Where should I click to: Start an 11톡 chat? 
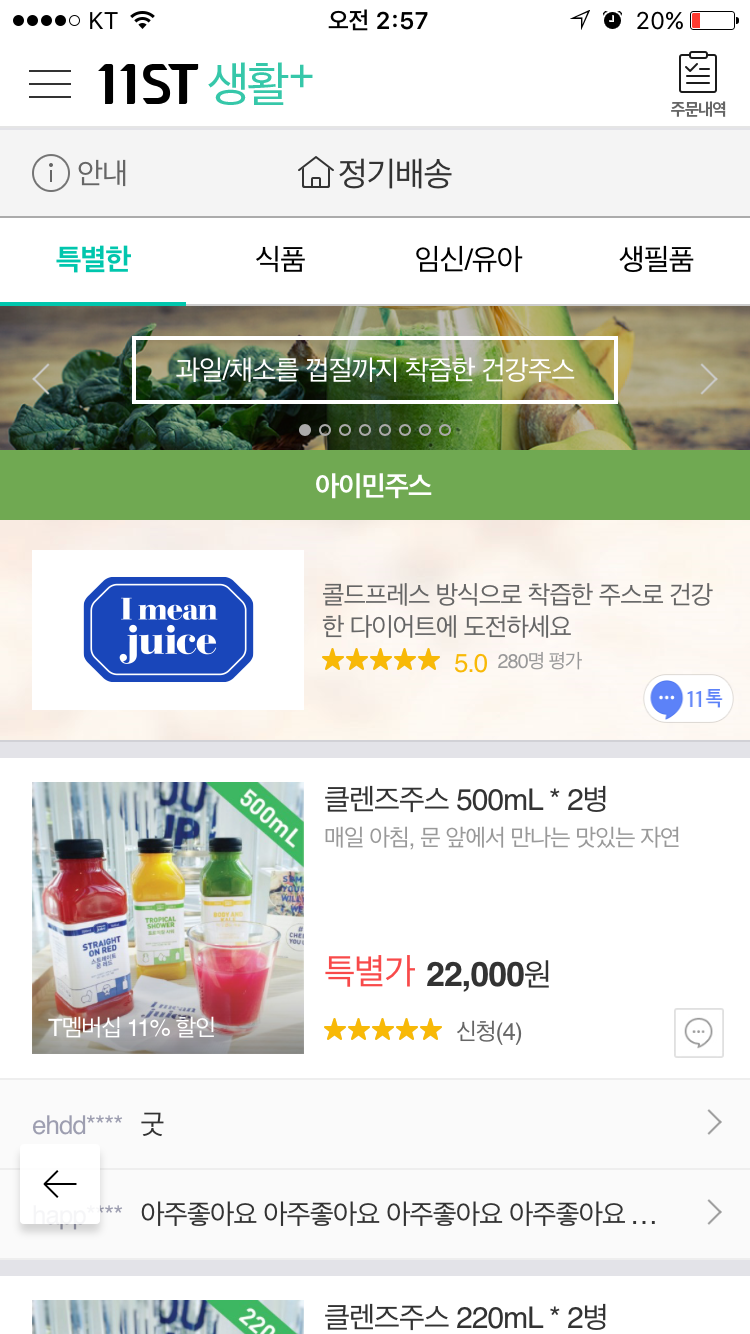[x=688, y=699]
